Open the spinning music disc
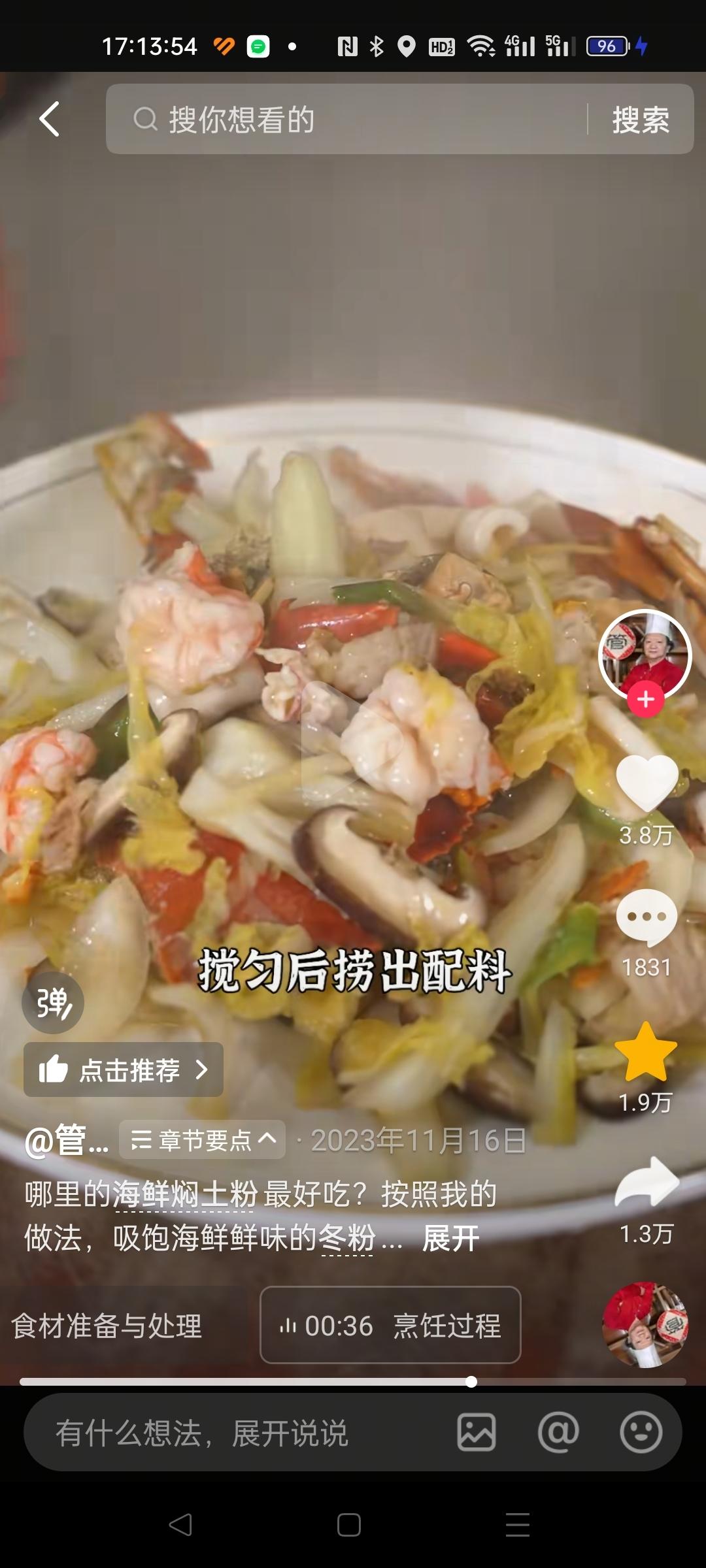 pyautogui.click(x=645, y=1324)
